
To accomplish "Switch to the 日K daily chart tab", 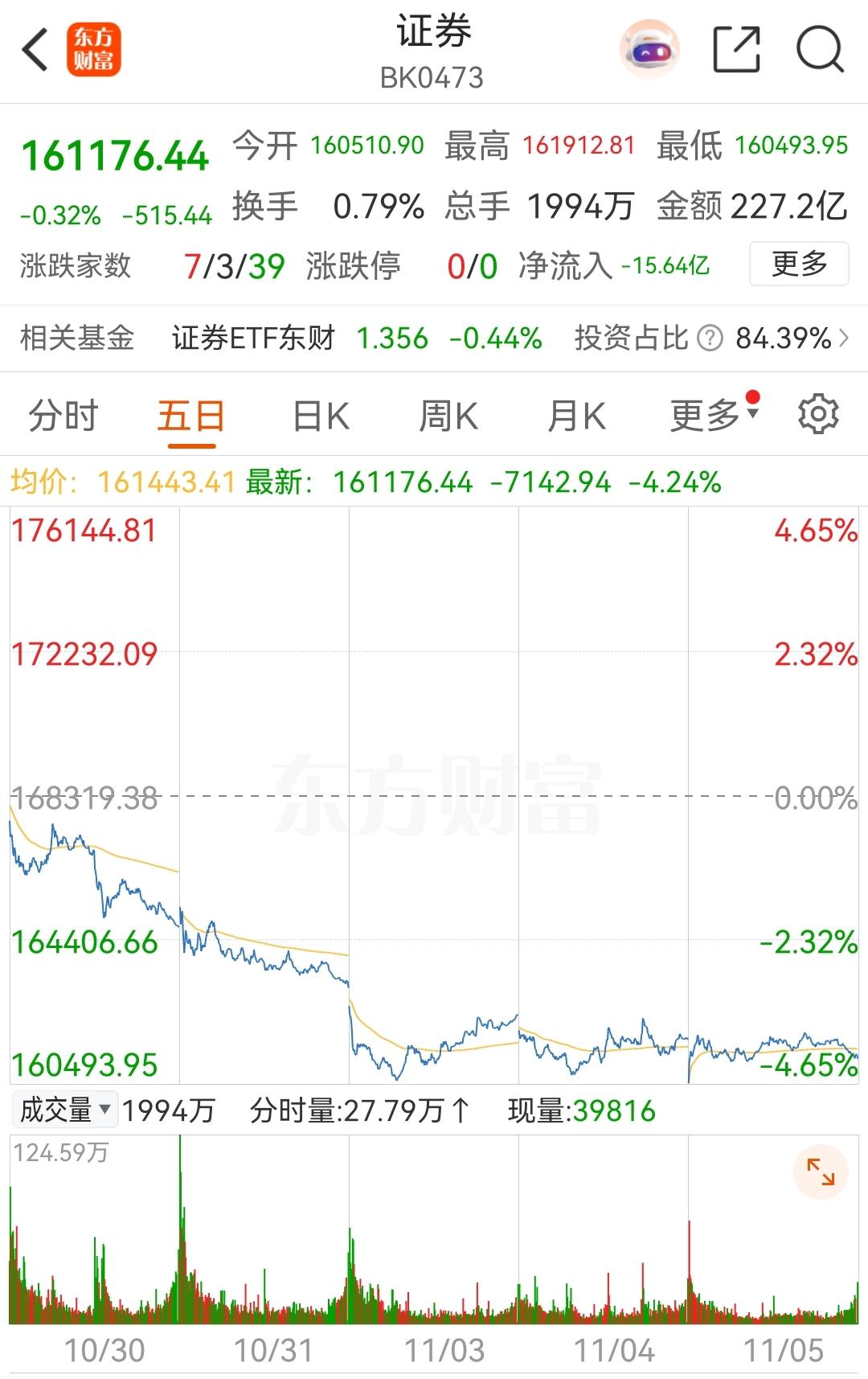I will coord(321,415).
